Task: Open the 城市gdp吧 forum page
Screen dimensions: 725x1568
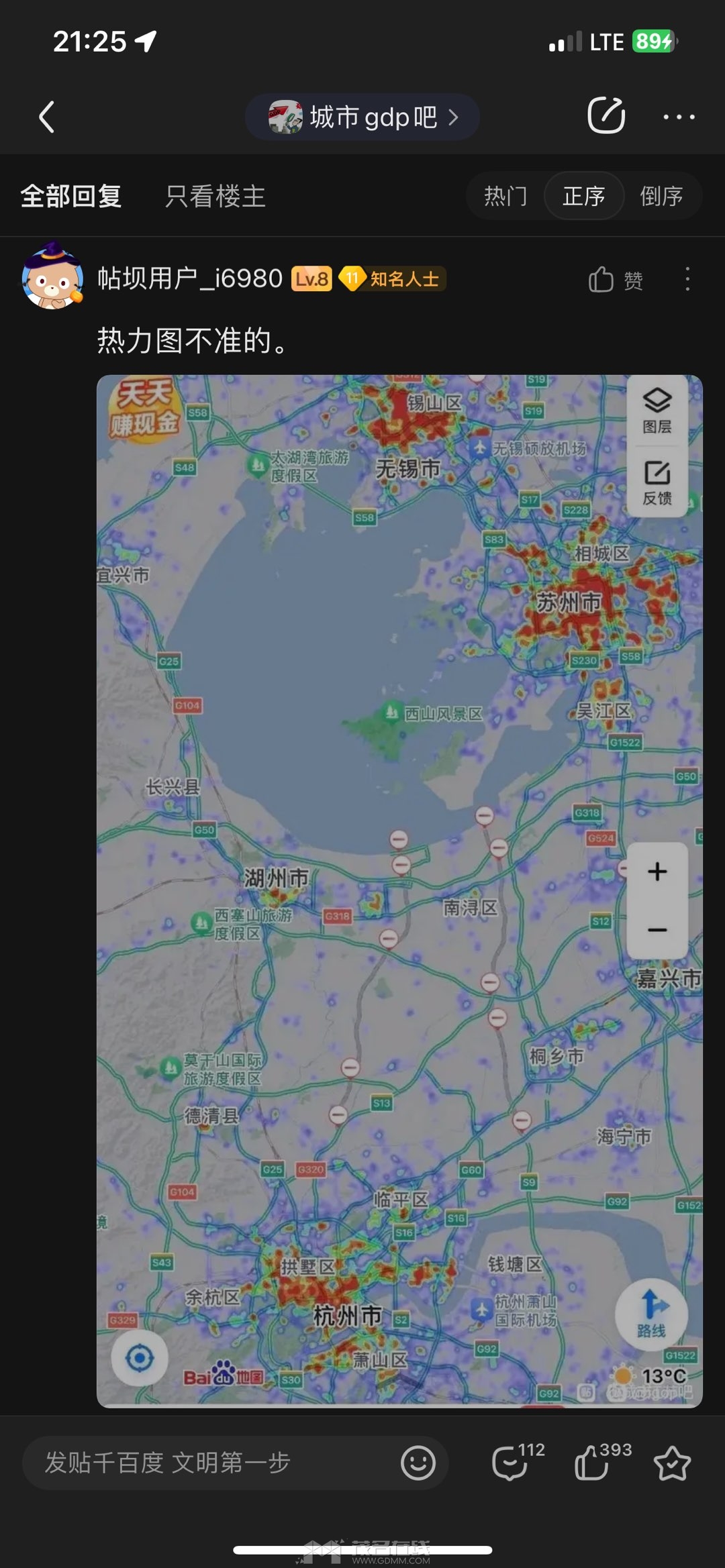Action: 362,117
